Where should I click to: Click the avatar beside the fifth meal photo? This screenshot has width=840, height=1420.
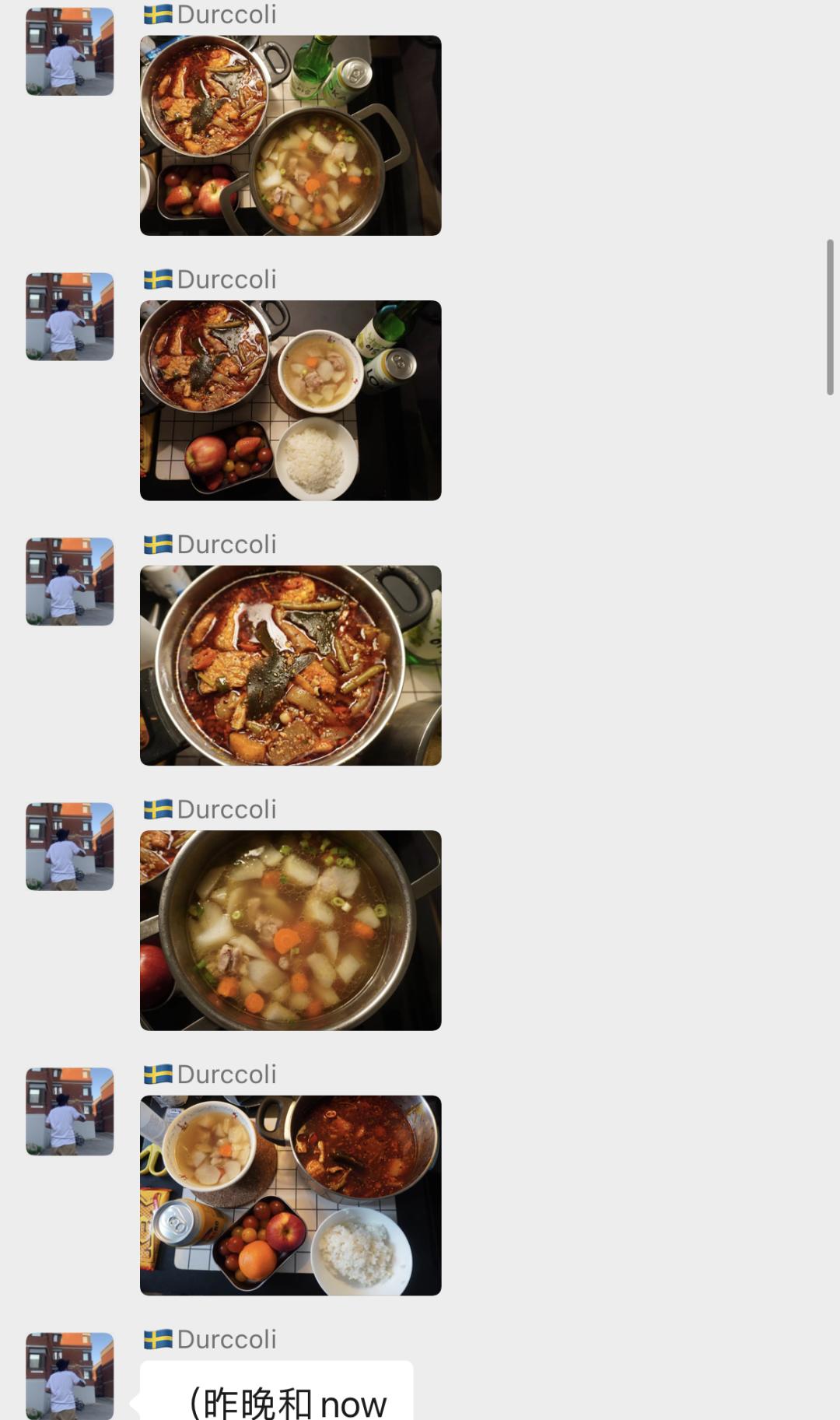point(69,1111)
